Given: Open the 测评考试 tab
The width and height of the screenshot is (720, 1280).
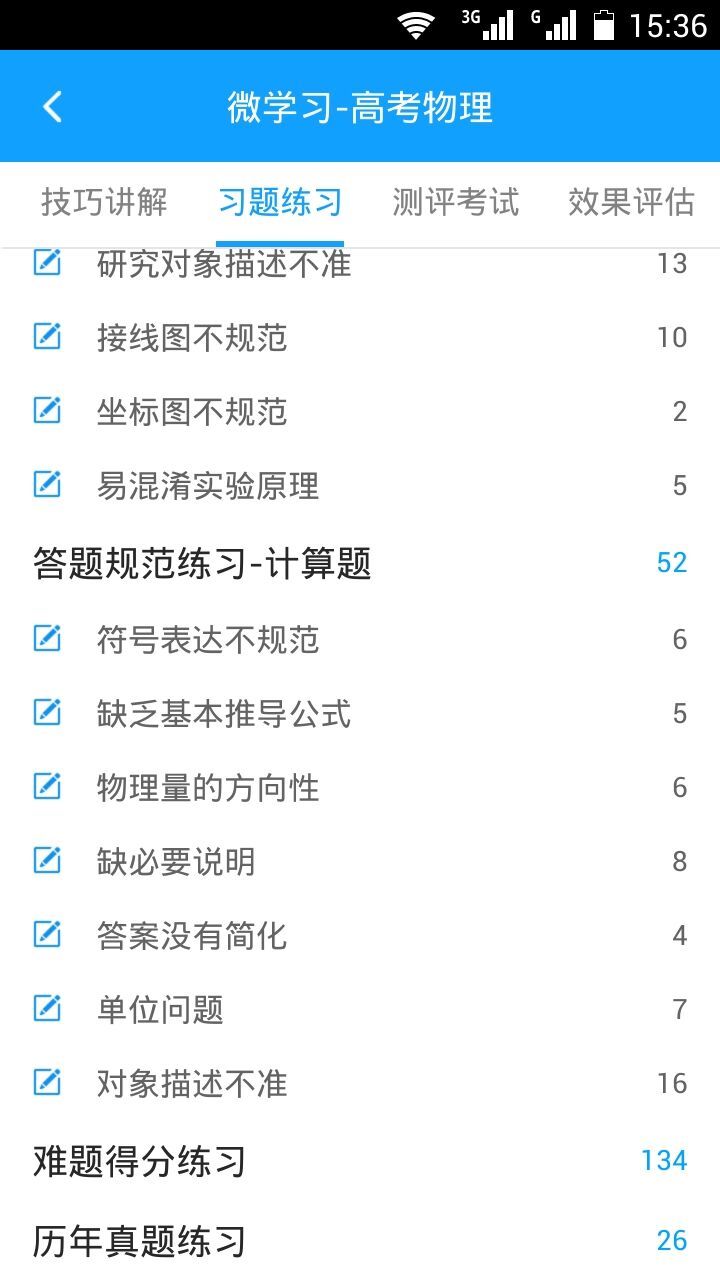Looking at the screenshot, I should click(456, 202).
